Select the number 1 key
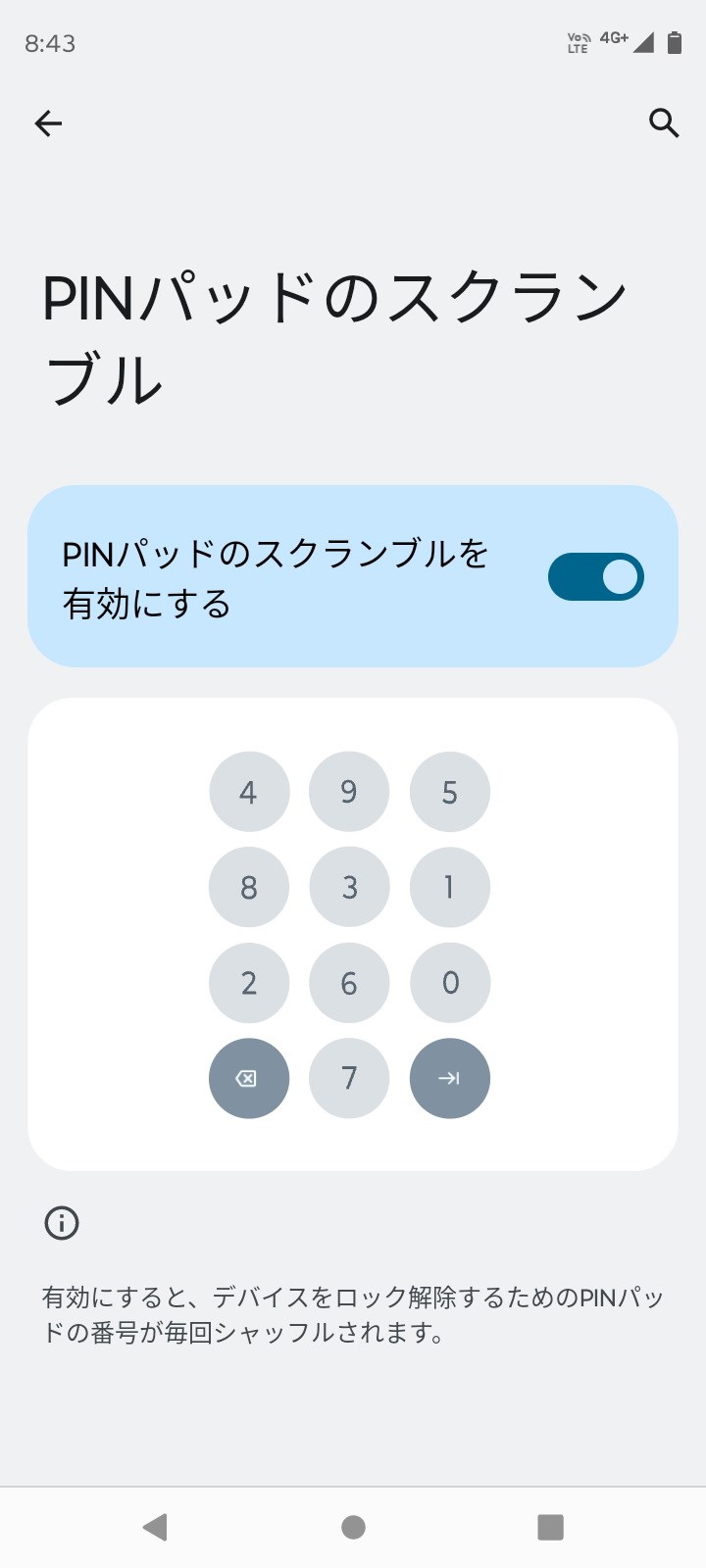Screen dimensions: 706x1568 coord(449,886)
